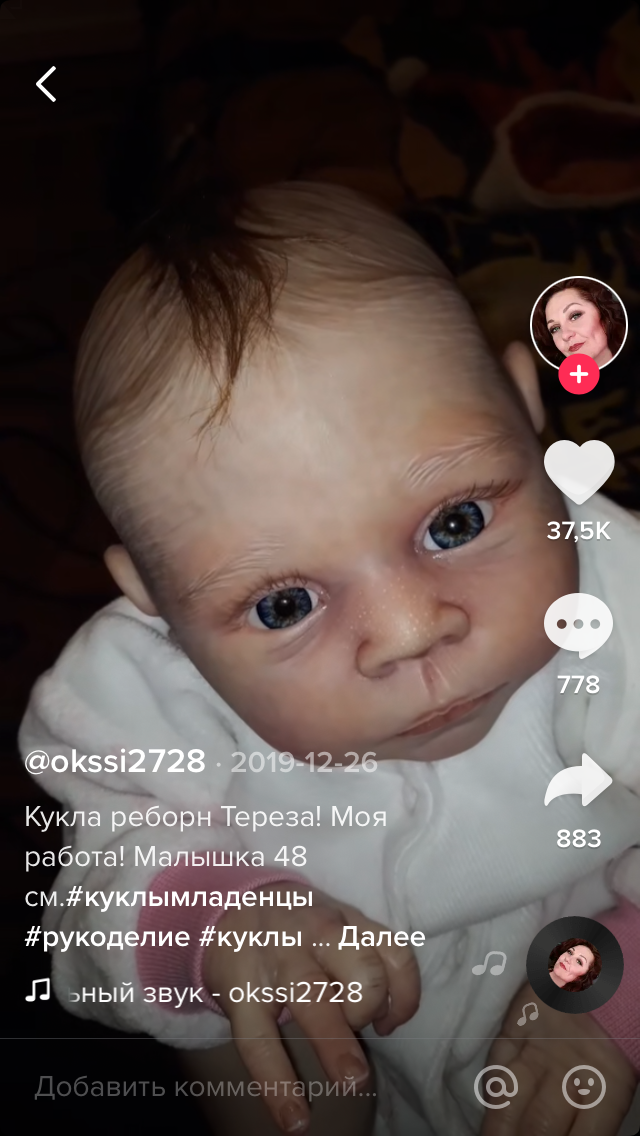Open the #куклымладенцы hashtag
Viewport: 640px width, 1136px height.
pyautogui.click(x=190, y=897)
